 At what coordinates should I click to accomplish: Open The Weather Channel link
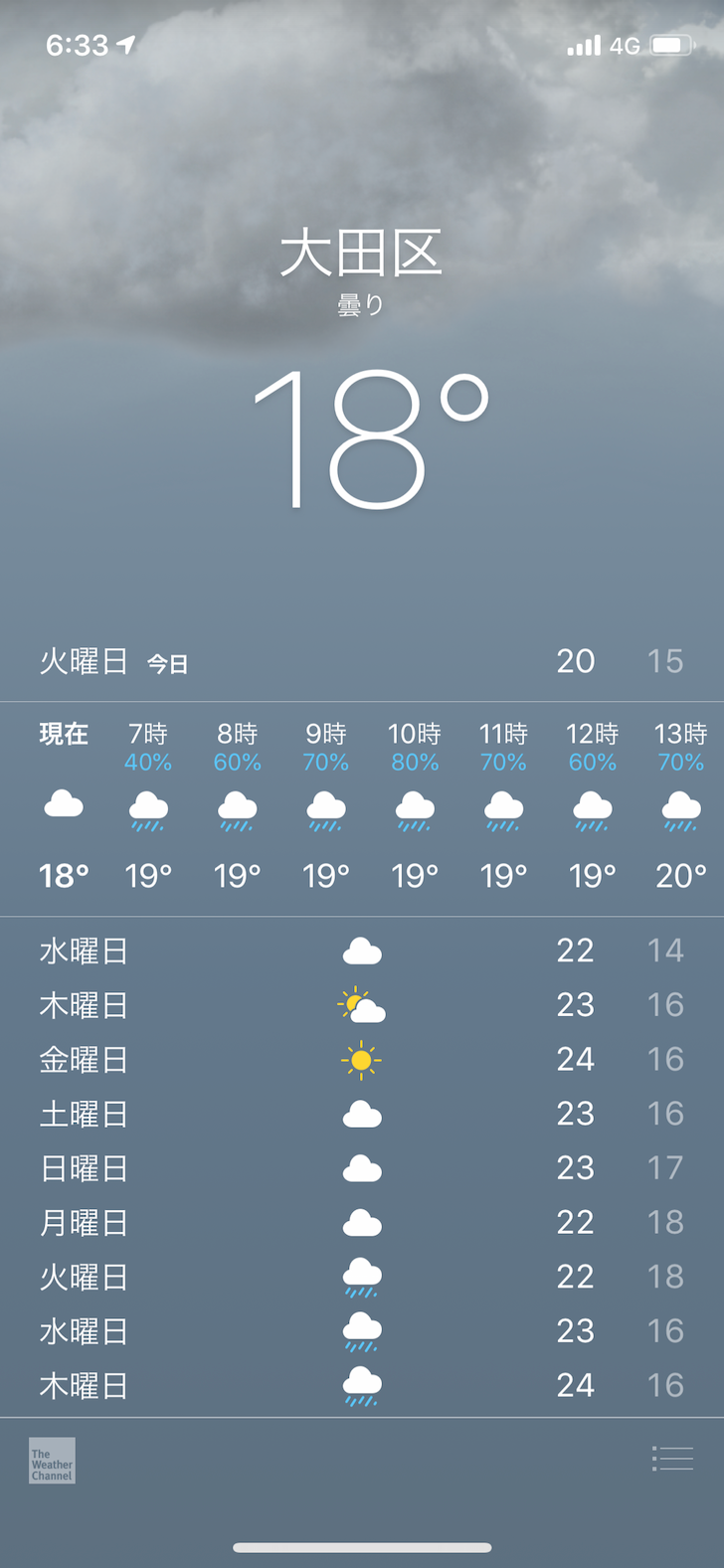(x=52, y=1461)
